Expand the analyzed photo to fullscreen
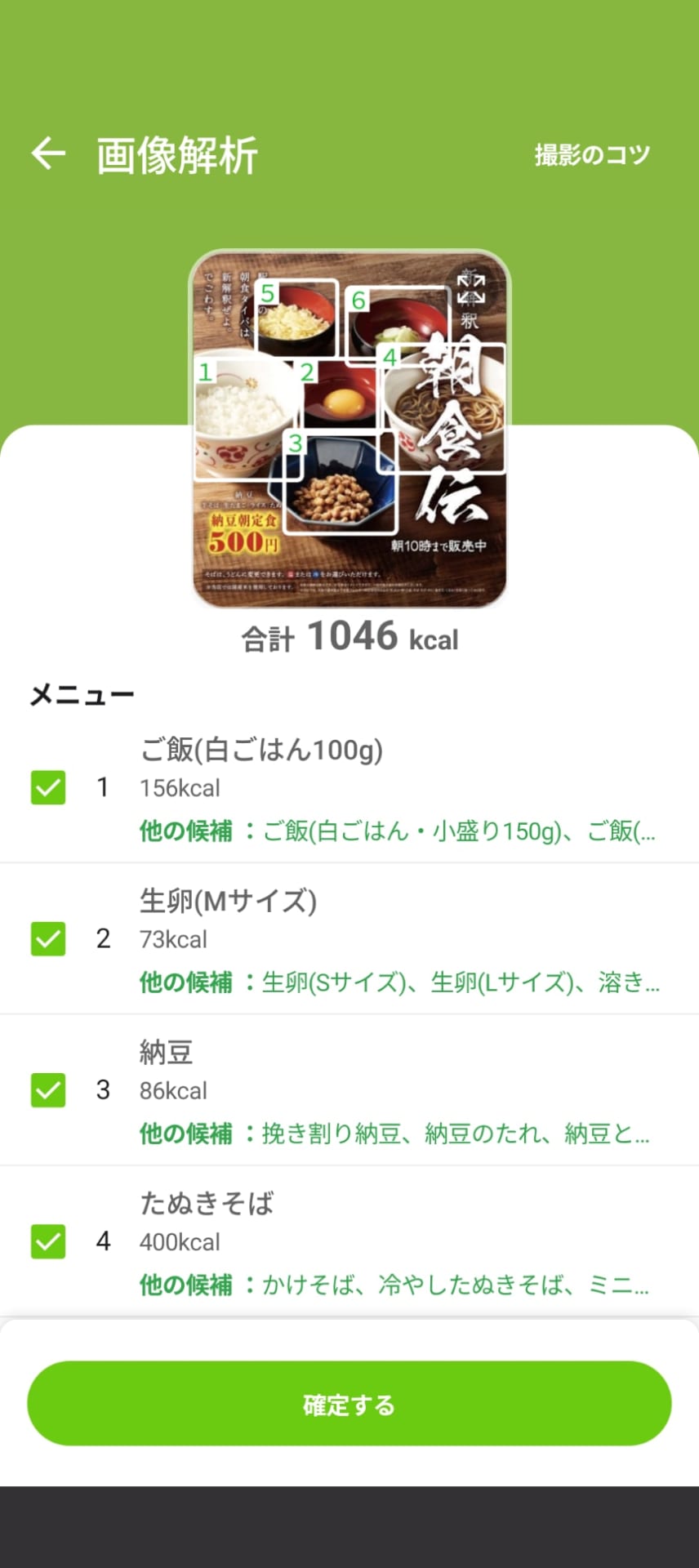 click(x=470, y=288)
